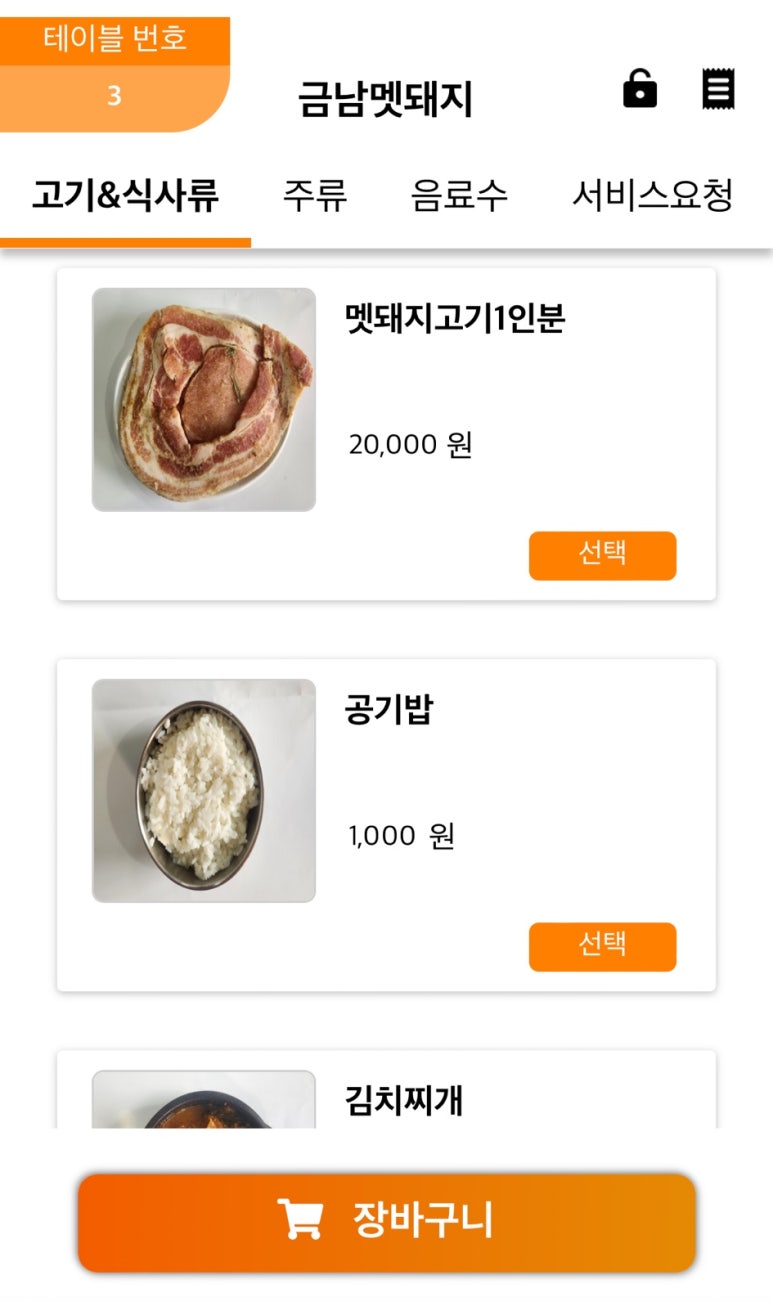Tap the unlock padlock icon
Screen dimensions: 773x1302
tap(640, 89)
